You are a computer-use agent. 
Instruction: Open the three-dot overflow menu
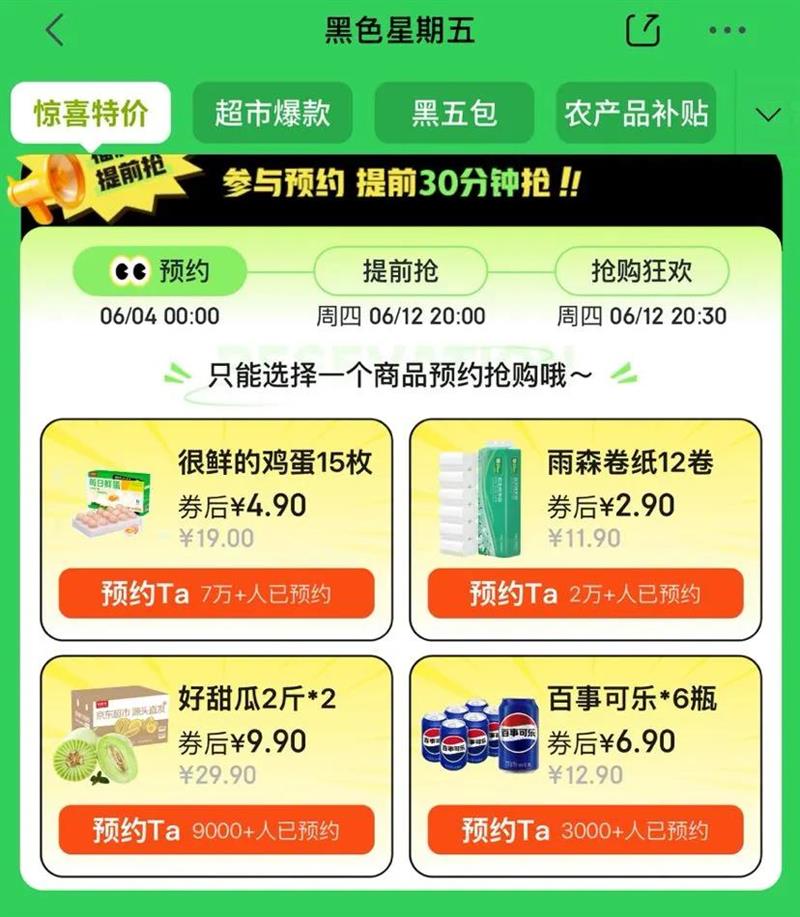point(727,30)
